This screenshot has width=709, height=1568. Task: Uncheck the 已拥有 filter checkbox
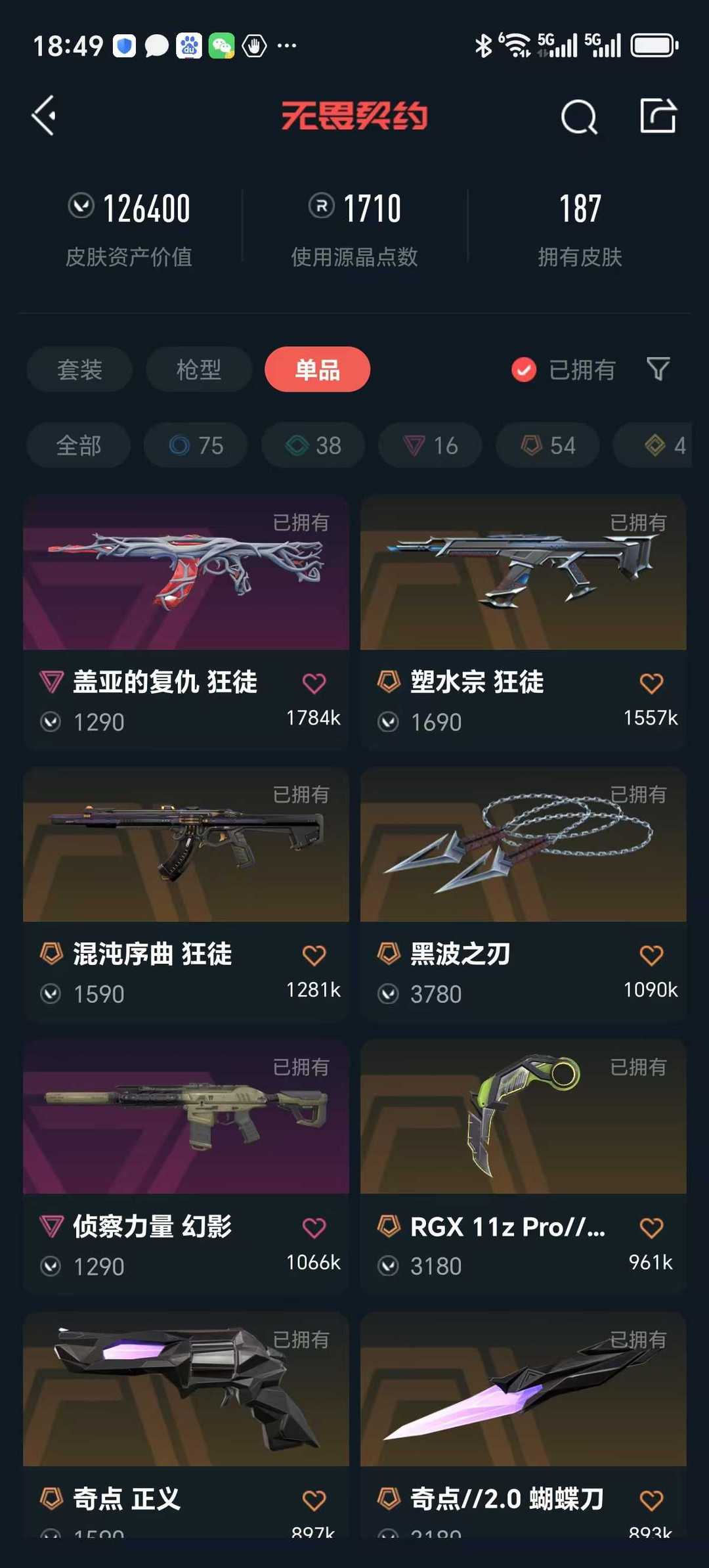tap(524, 370)
